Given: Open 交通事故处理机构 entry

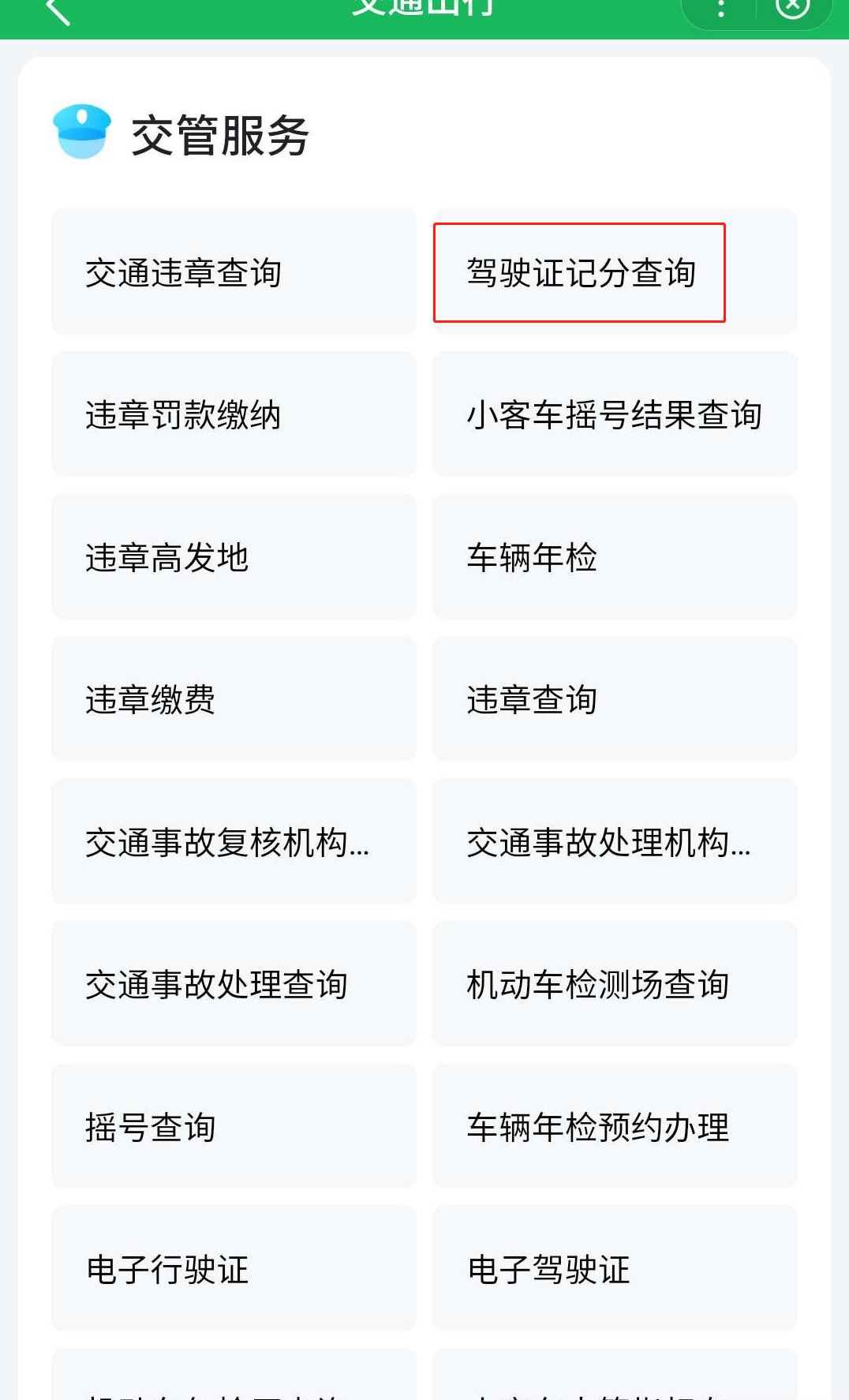Looking at the screenshot, I should tap(614, 842).
